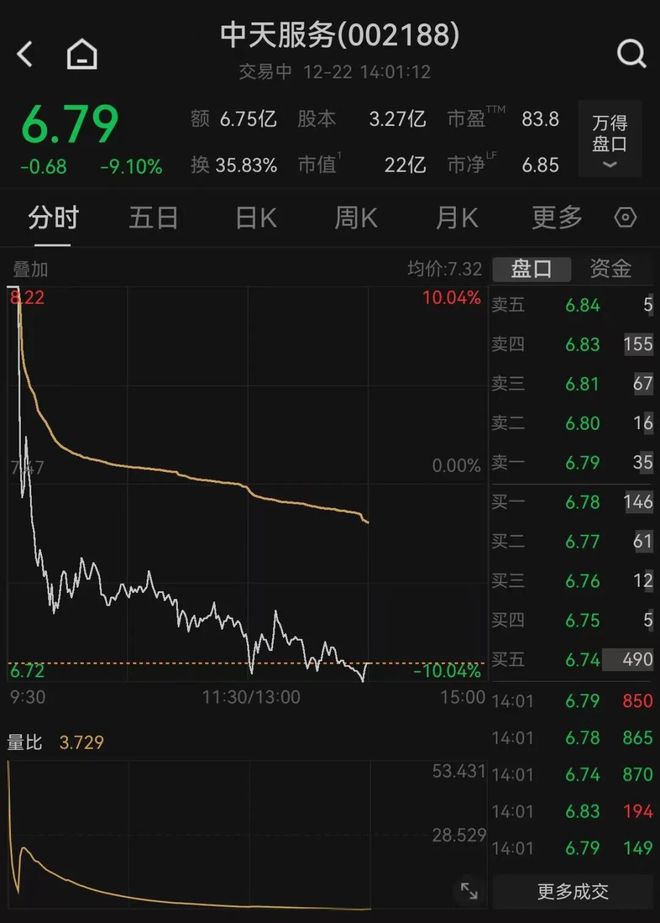The height and width of the screenshot is (923, 660).
Task: Open chart settings hexagon icon
Action: coord(626,217)
